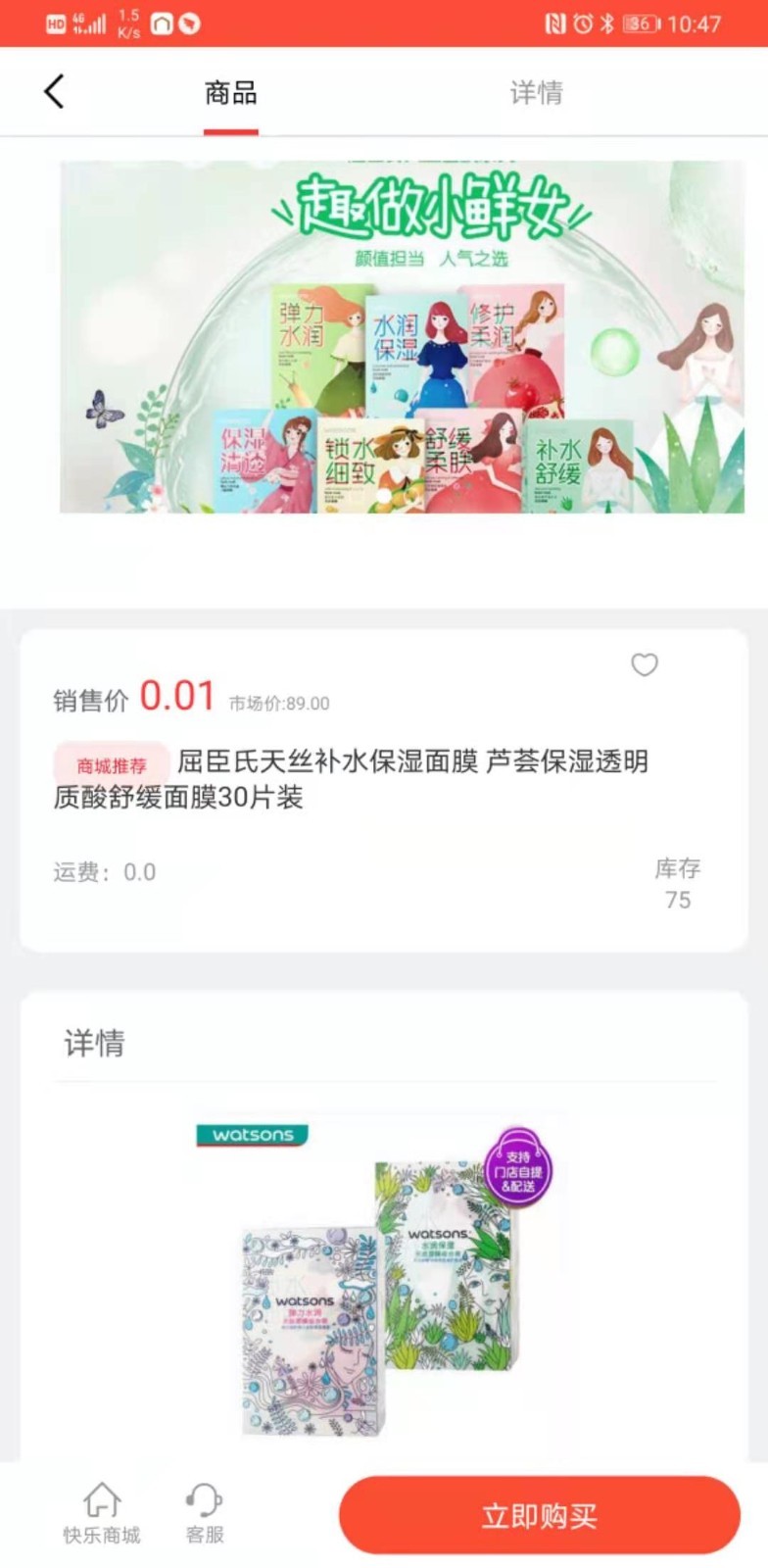The width and height of the screenshot is (768, 1568).
Task: Contact 客服 customer service
Action: point(205,1514)
